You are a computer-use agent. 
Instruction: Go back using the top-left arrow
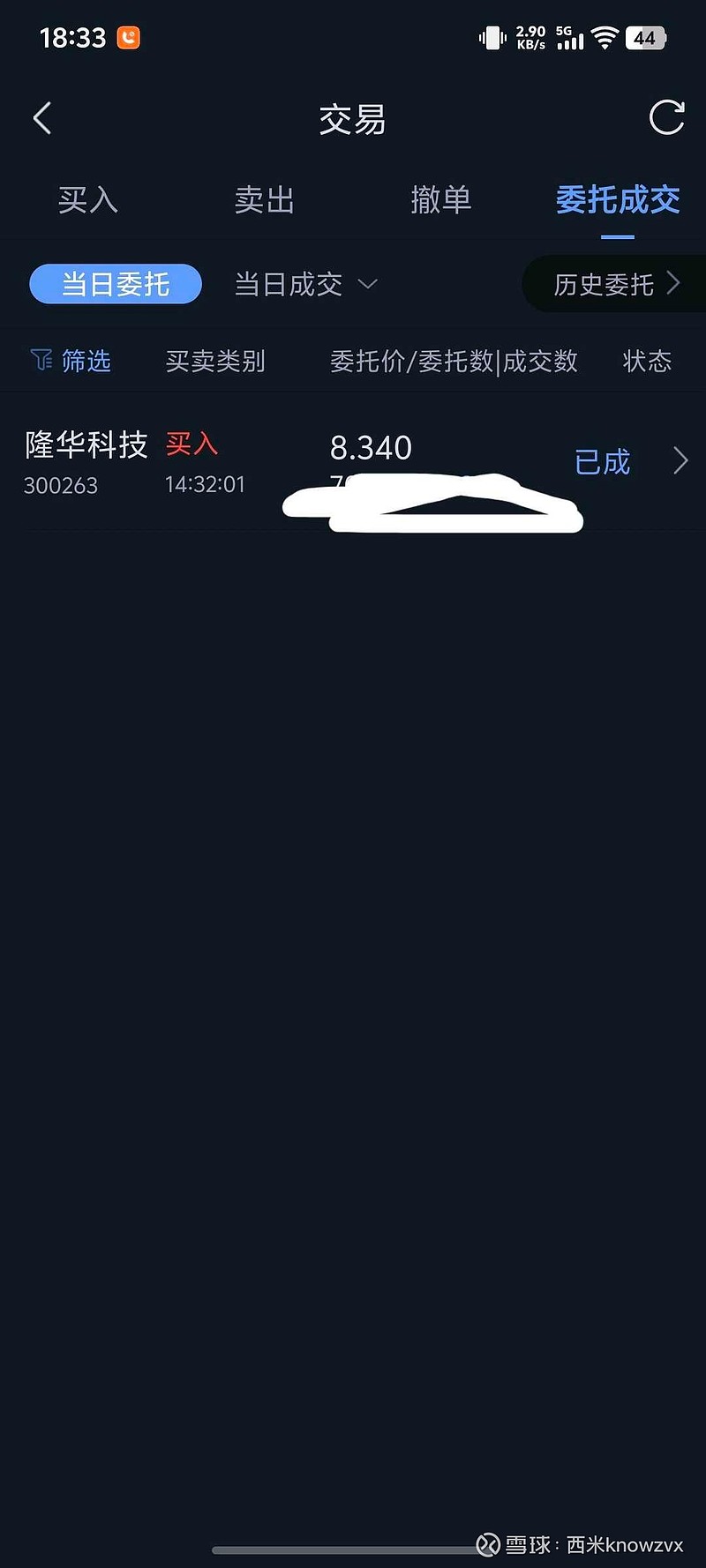(42, 118)
